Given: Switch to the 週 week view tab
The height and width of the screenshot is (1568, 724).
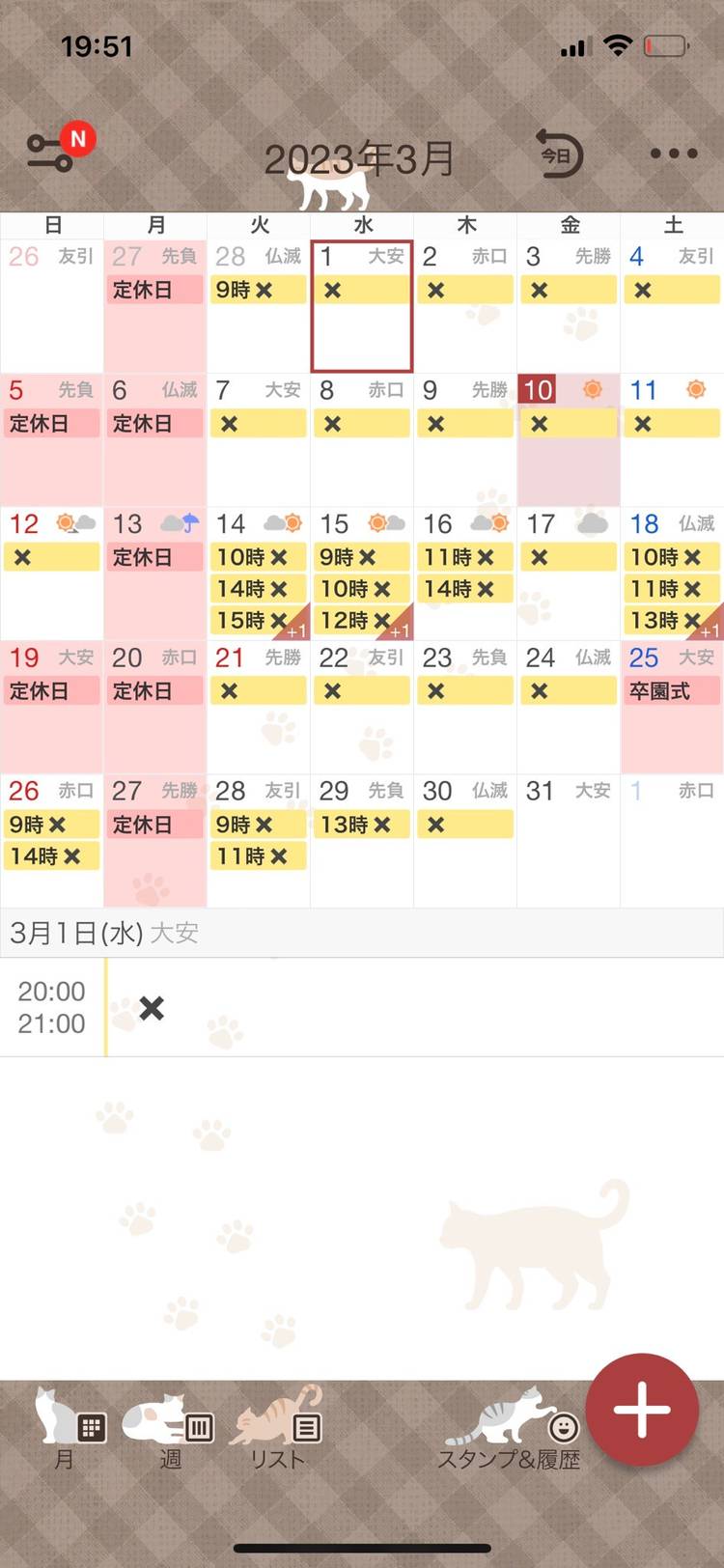Looking at the screenshot, I should (171, 1431).
